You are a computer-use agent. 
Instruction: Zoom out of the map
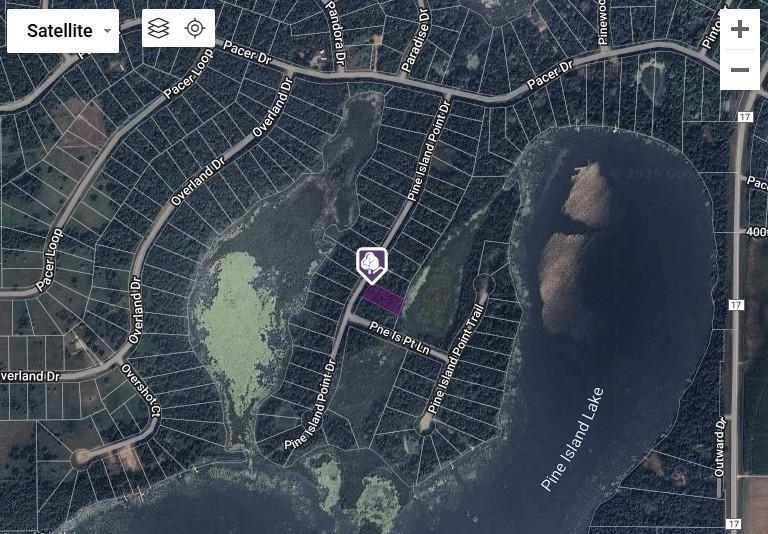point(740,70)
